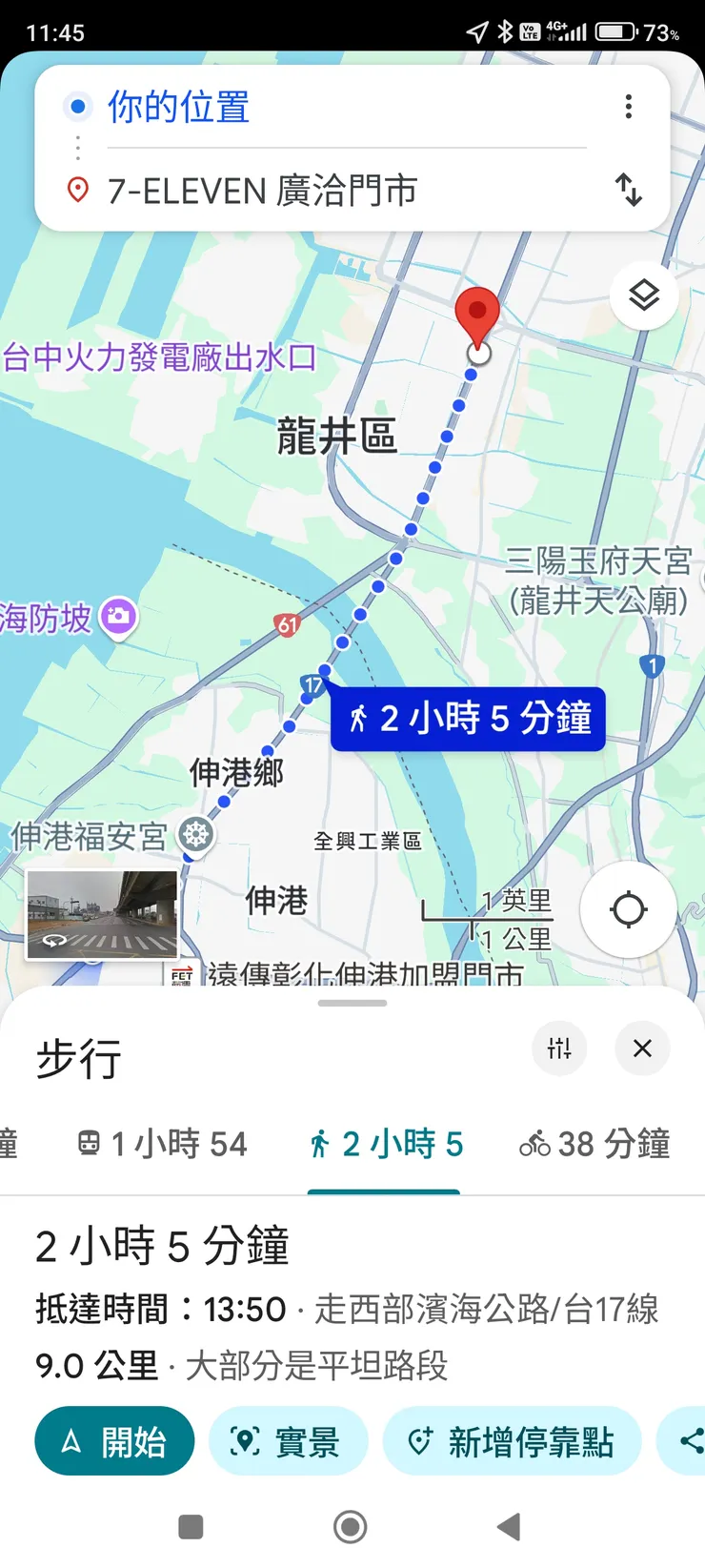Open the three-dot overflow menu
This screenshot has width=705, height=1568.
[629, 107]
